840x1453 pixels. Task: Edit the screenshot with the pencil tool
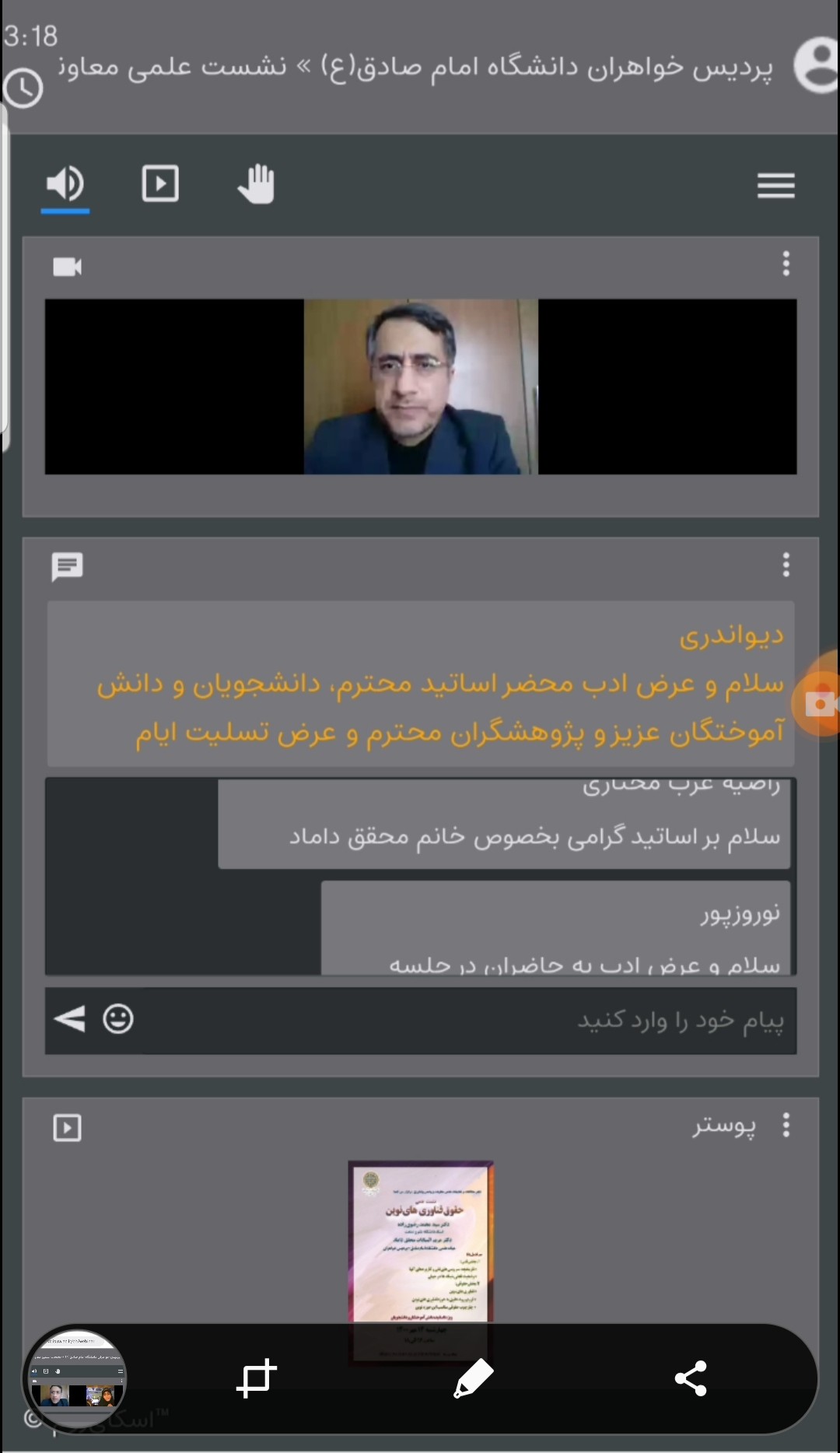click(x=473, y=1379)
